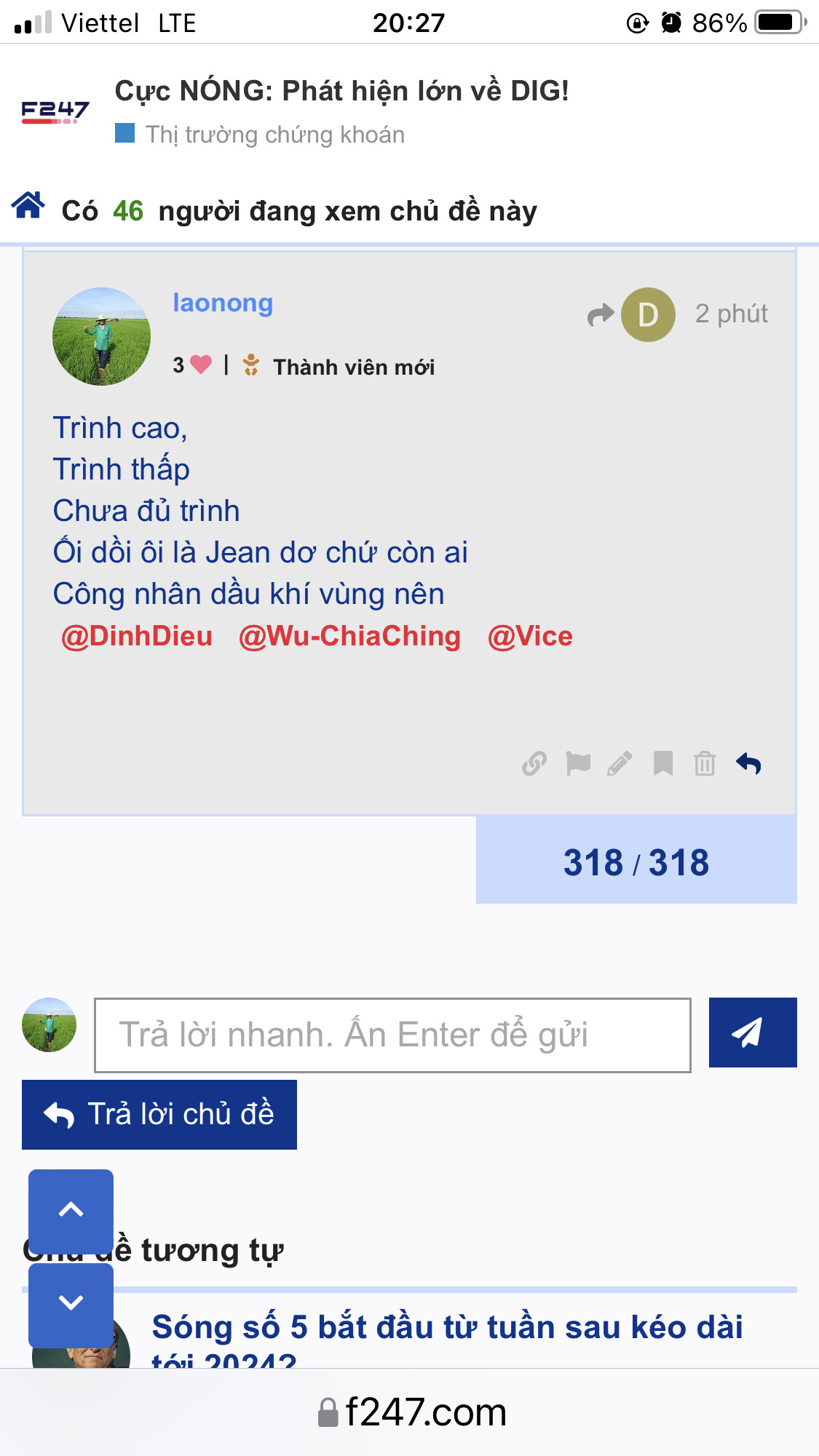
Task: Copy the link of laonong's post
Action: click(x=534, y=763)
